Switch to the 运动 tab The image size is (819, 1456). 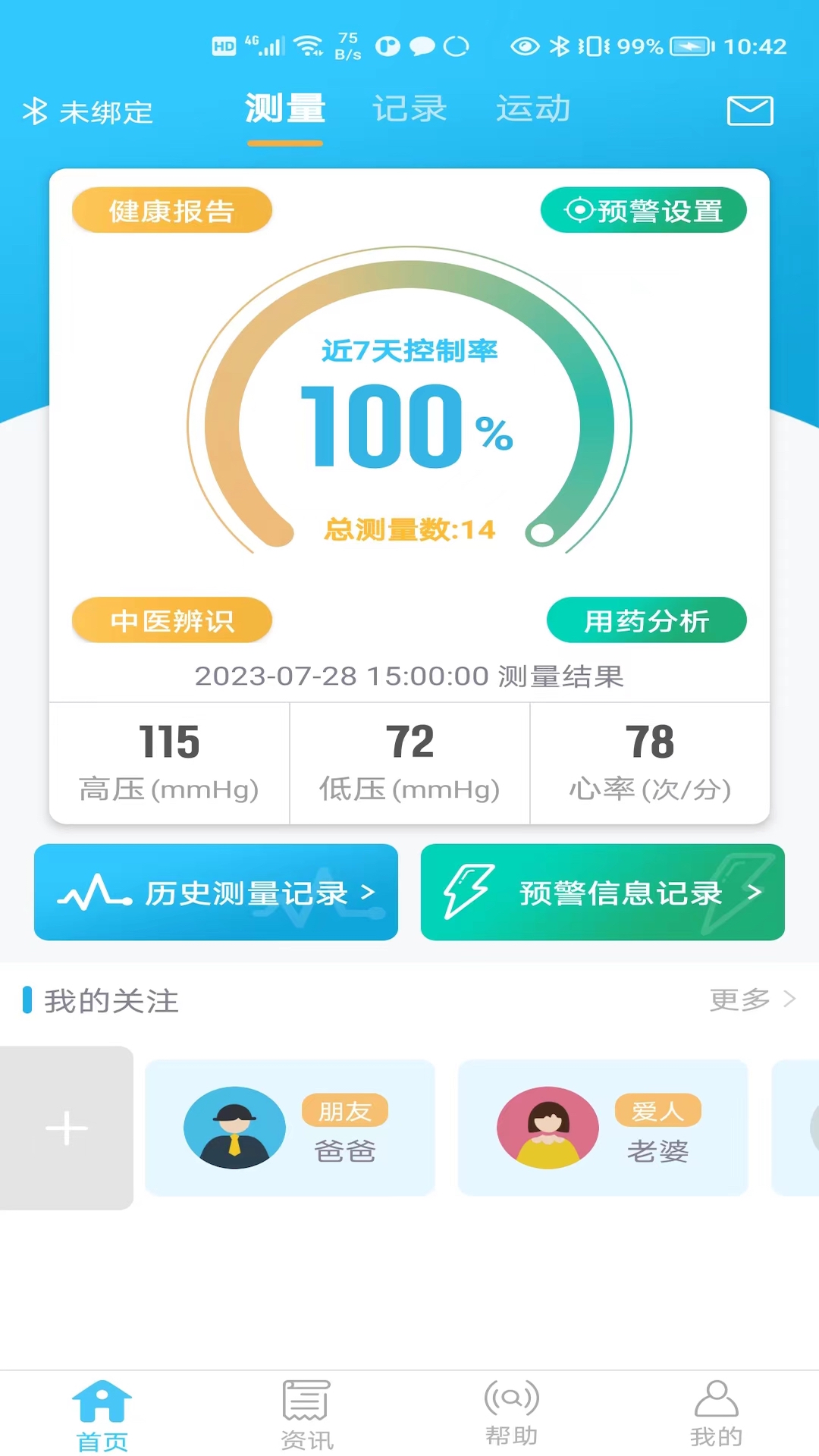[x=533, y=108]
